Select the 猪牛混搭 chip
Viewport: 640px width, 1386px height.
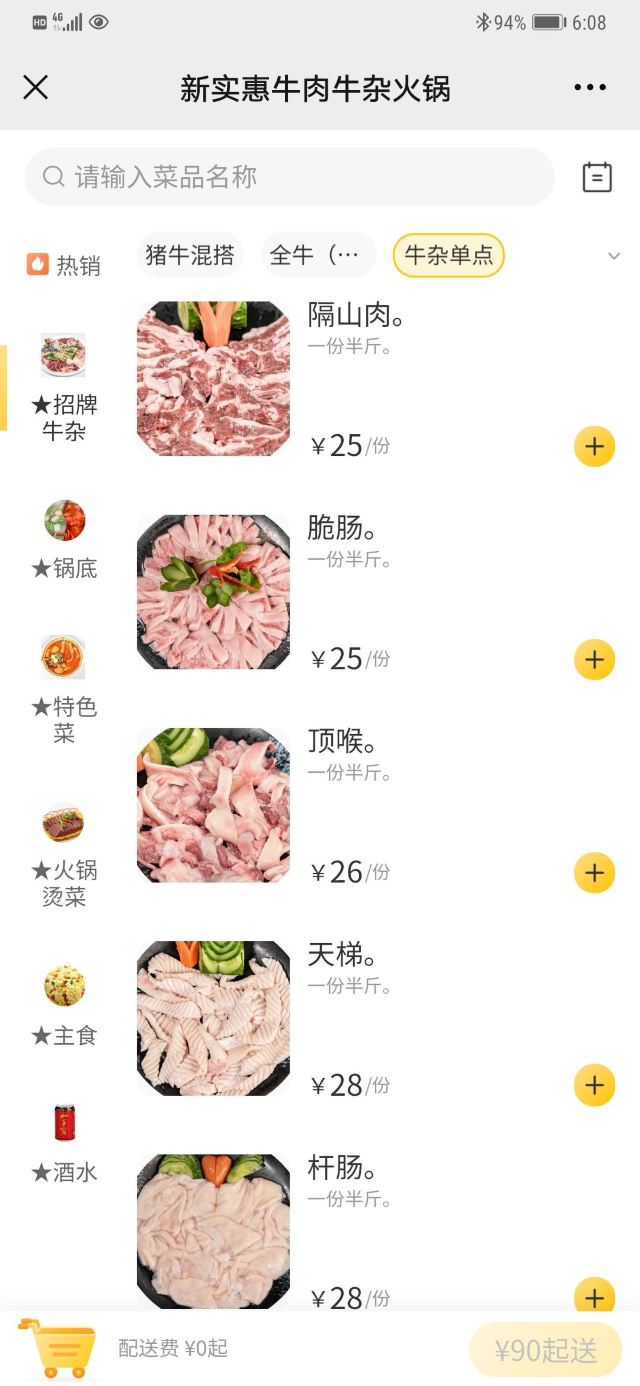[190, 255]
